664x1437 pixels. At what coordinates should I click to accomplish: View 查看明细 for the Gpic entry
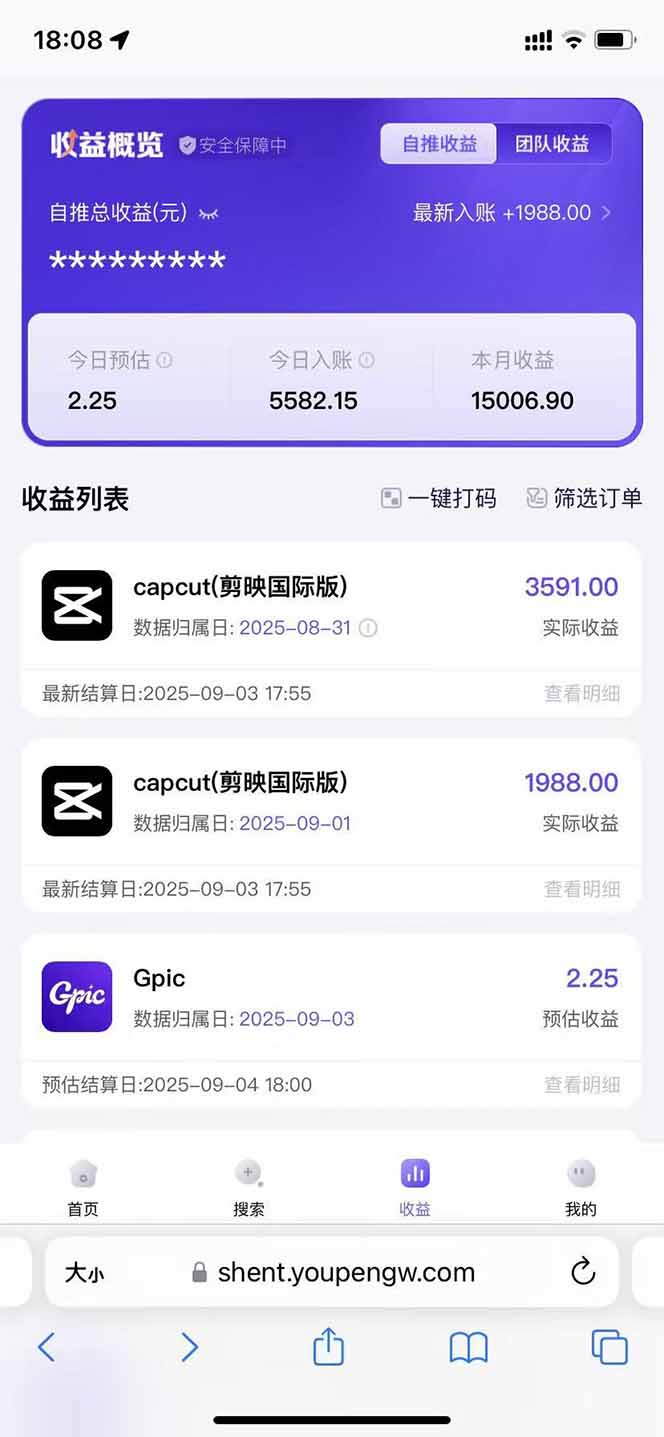582,1084
